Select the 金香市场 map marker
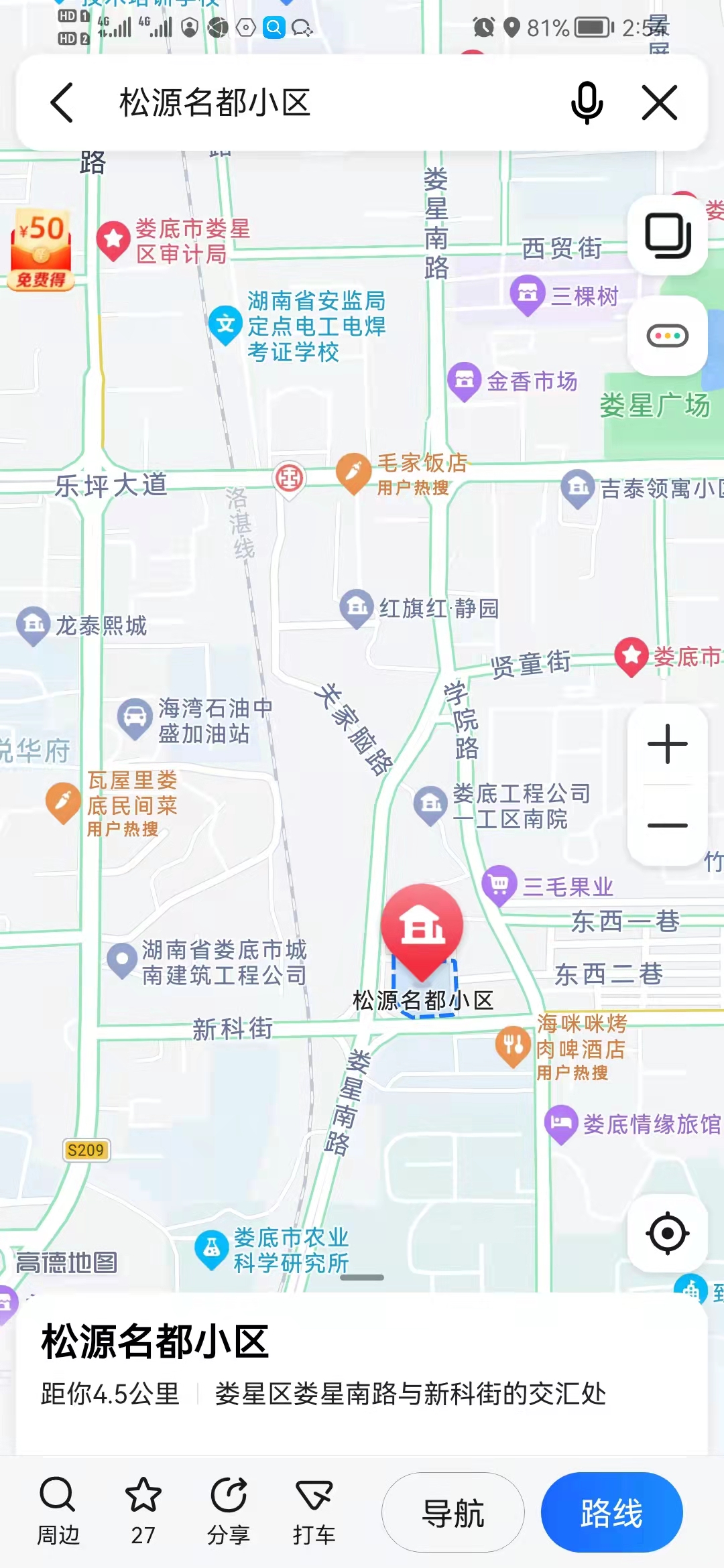724x1568 pixels. click(464, 381)
